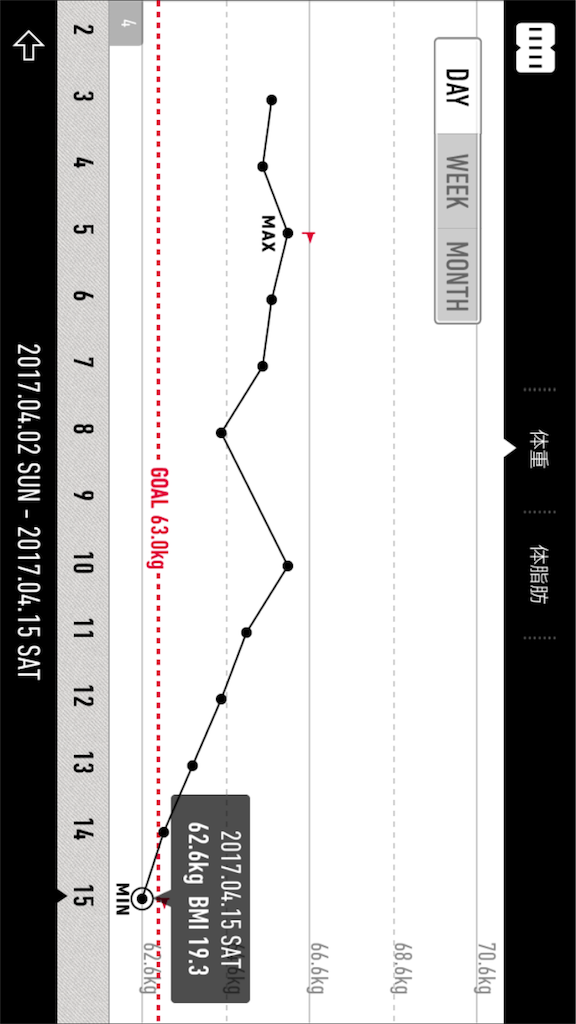The image size is (576, 1024).
Task: Switch to the WEEK view
Action: [x=458, y=181]
